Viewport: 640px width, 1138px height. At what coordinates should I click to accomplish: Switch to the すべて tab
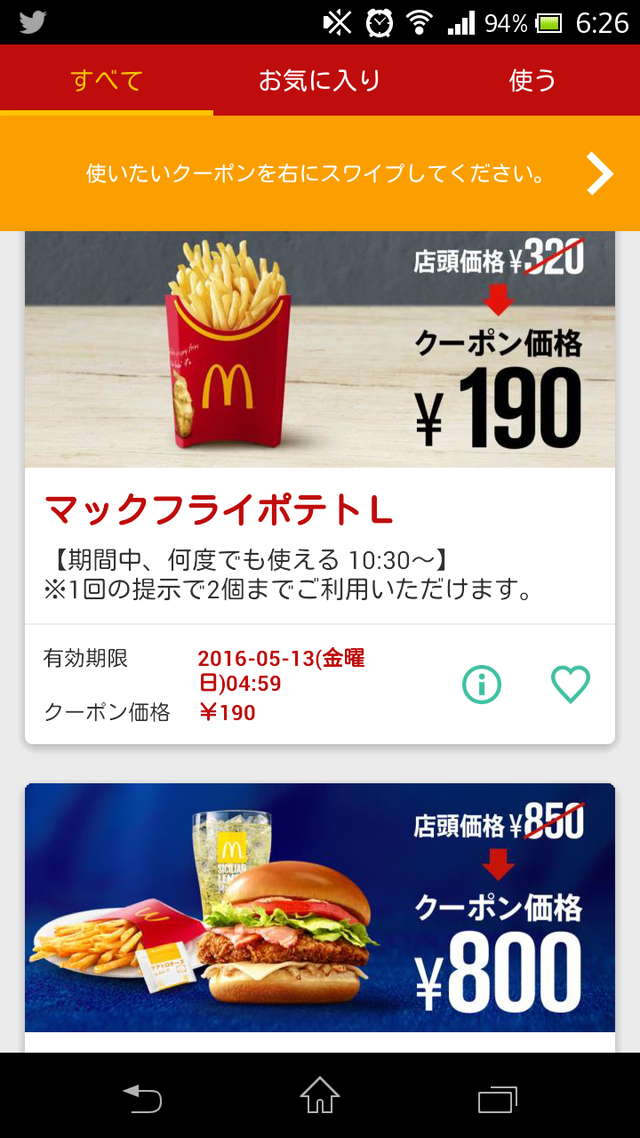[107, 80]
